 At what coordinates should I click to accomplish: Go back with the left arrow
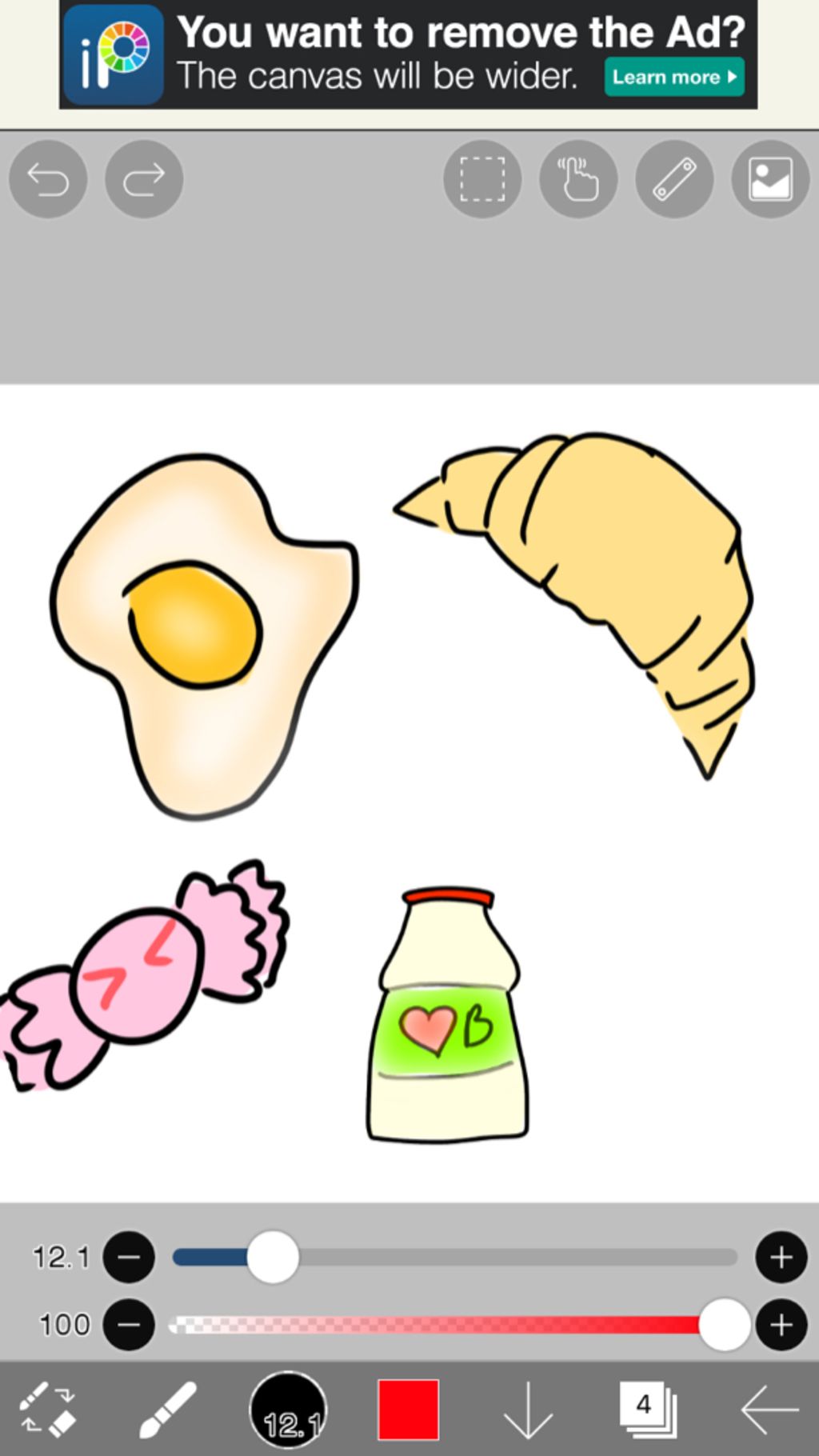click(769, 1410)
